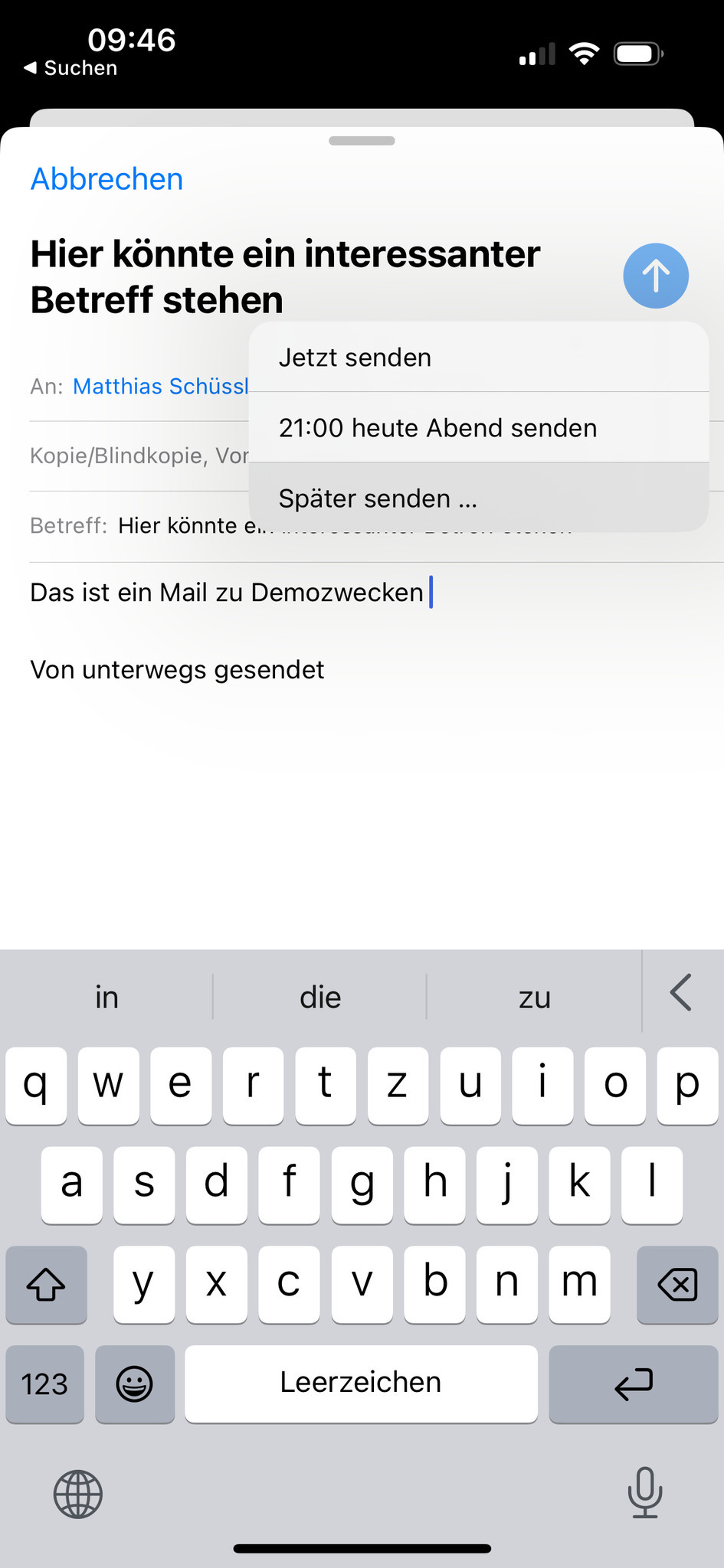Insert the suggested word "in"
The height and width of the screenshot is (1568, 724).
coord(106,998)
